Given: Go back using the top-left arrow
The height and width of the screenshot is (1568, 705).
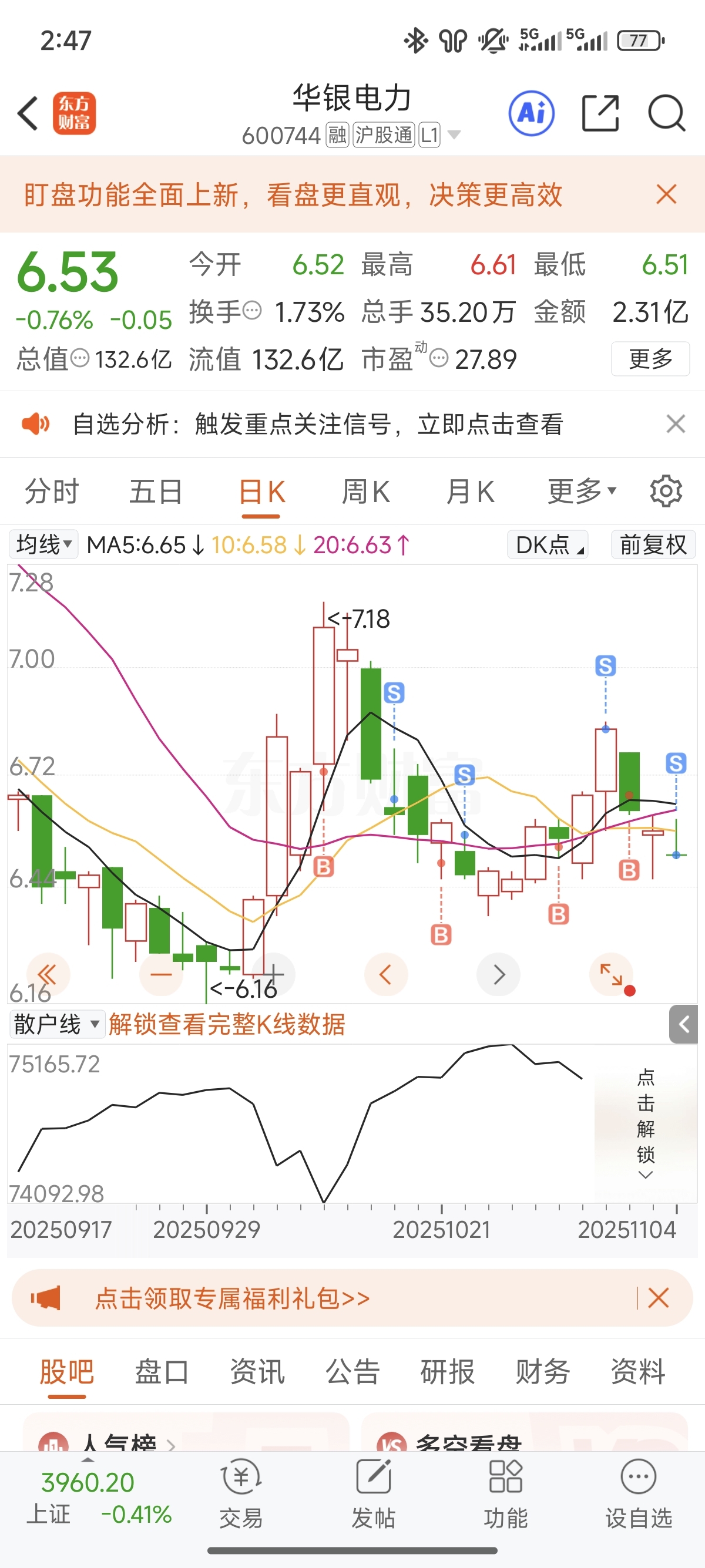Looking at the screenshot, I should (x=28, y=113).
